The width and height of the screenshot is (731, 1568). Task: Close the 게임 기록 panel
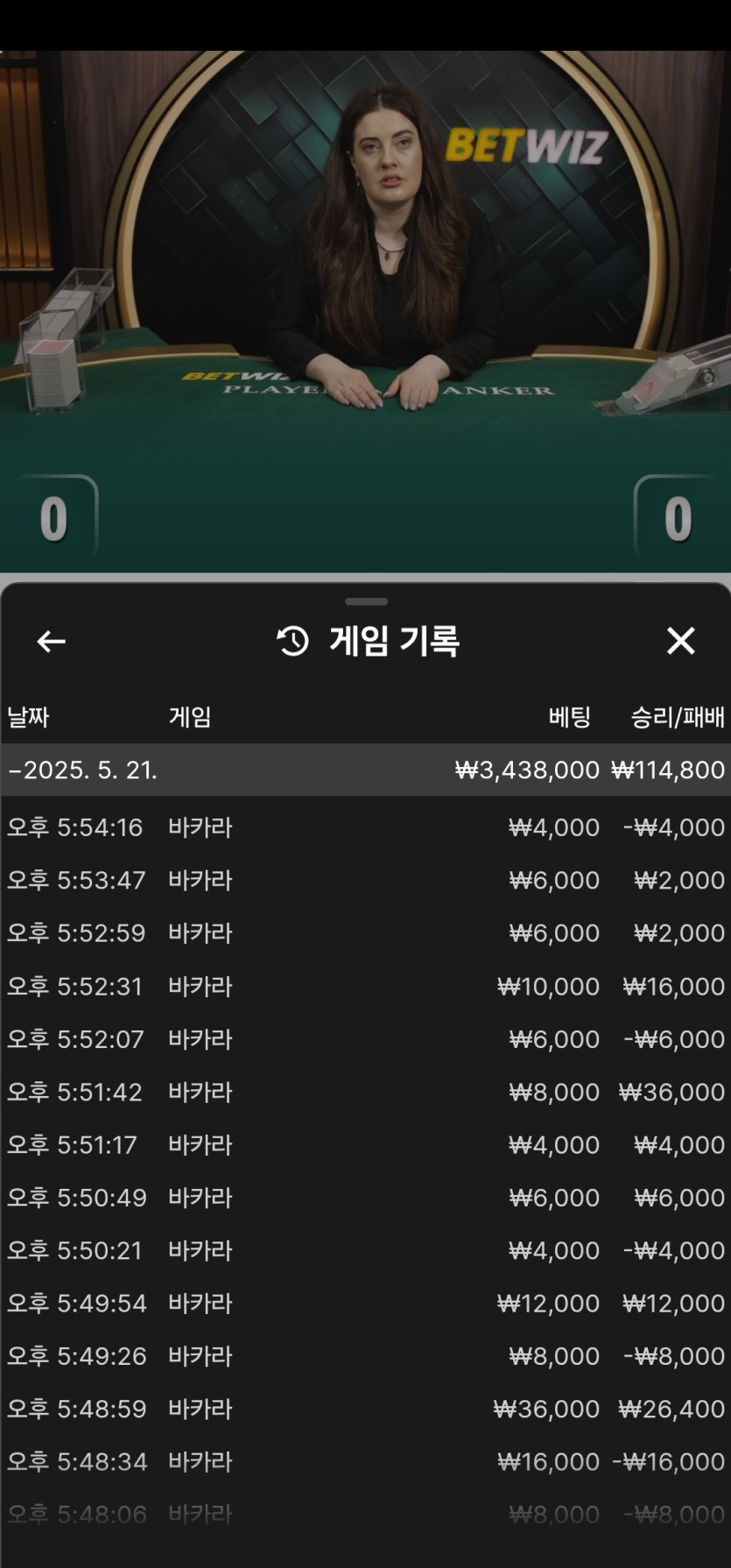(680, 642)
